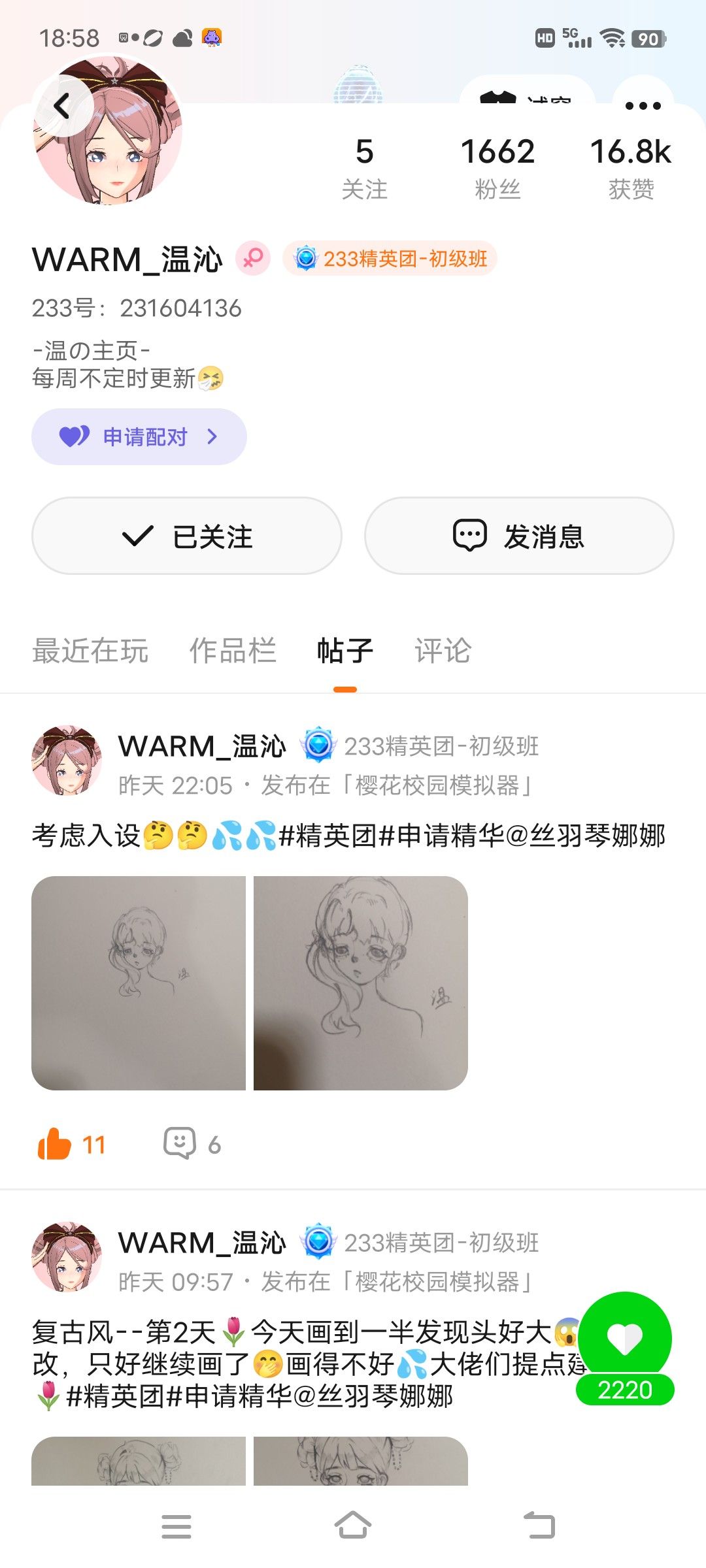Switch to the 最近在玩 tab

tap(90, 651)
